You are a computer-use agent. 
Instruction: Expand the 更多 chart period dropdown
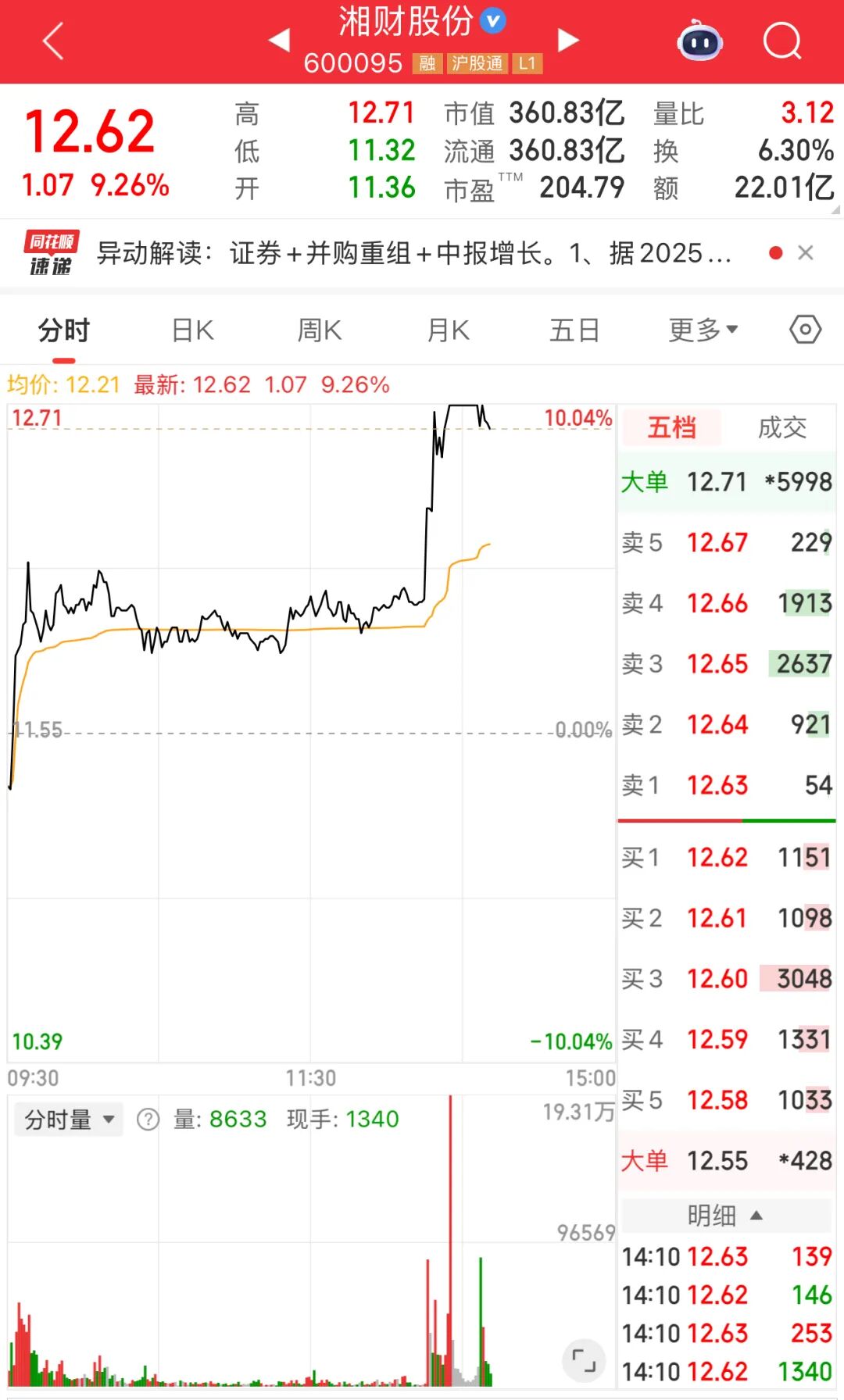703,330
